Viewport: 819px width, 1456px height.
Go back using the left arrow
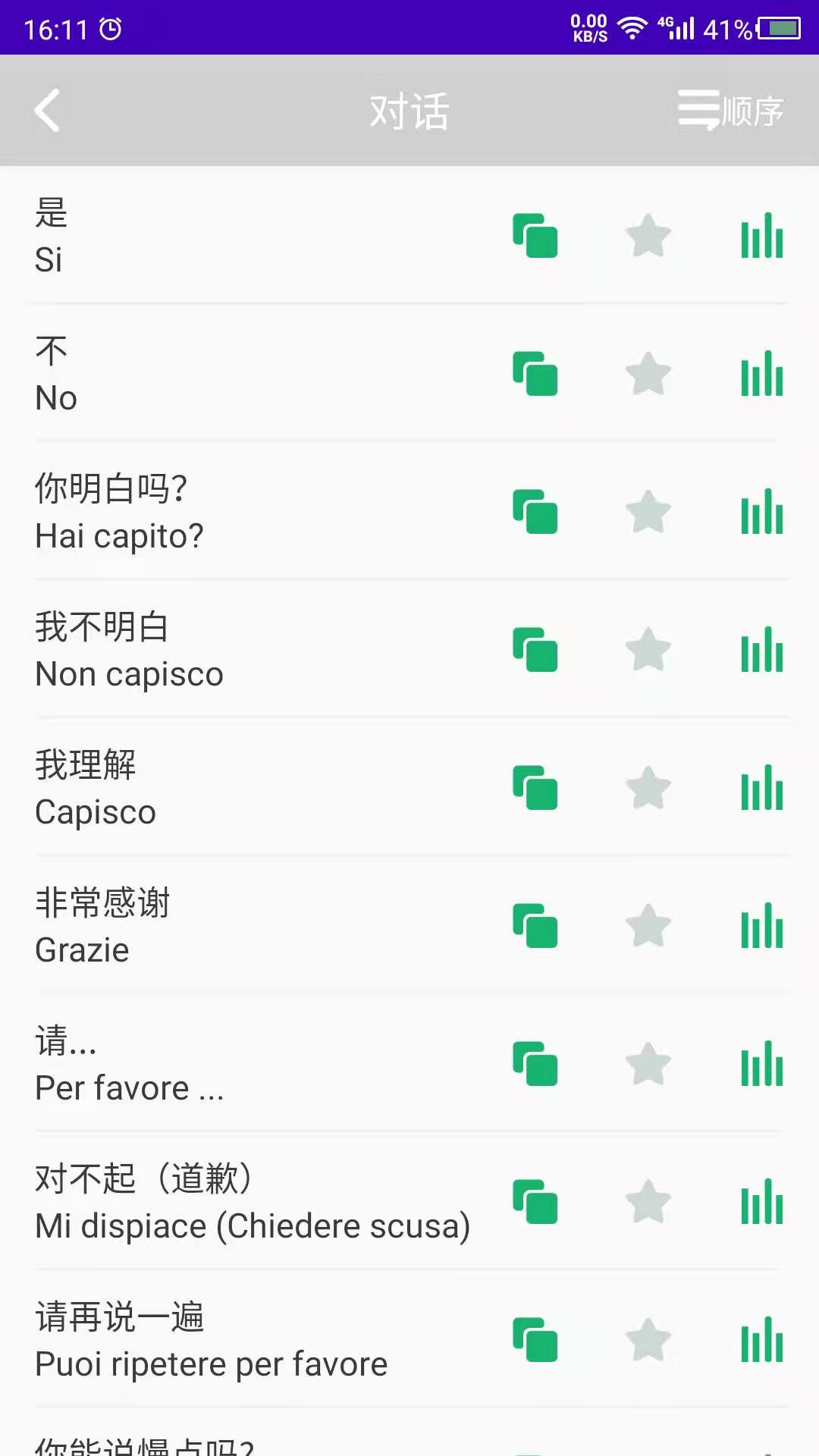pyautogui.click(x=48, y=110)
